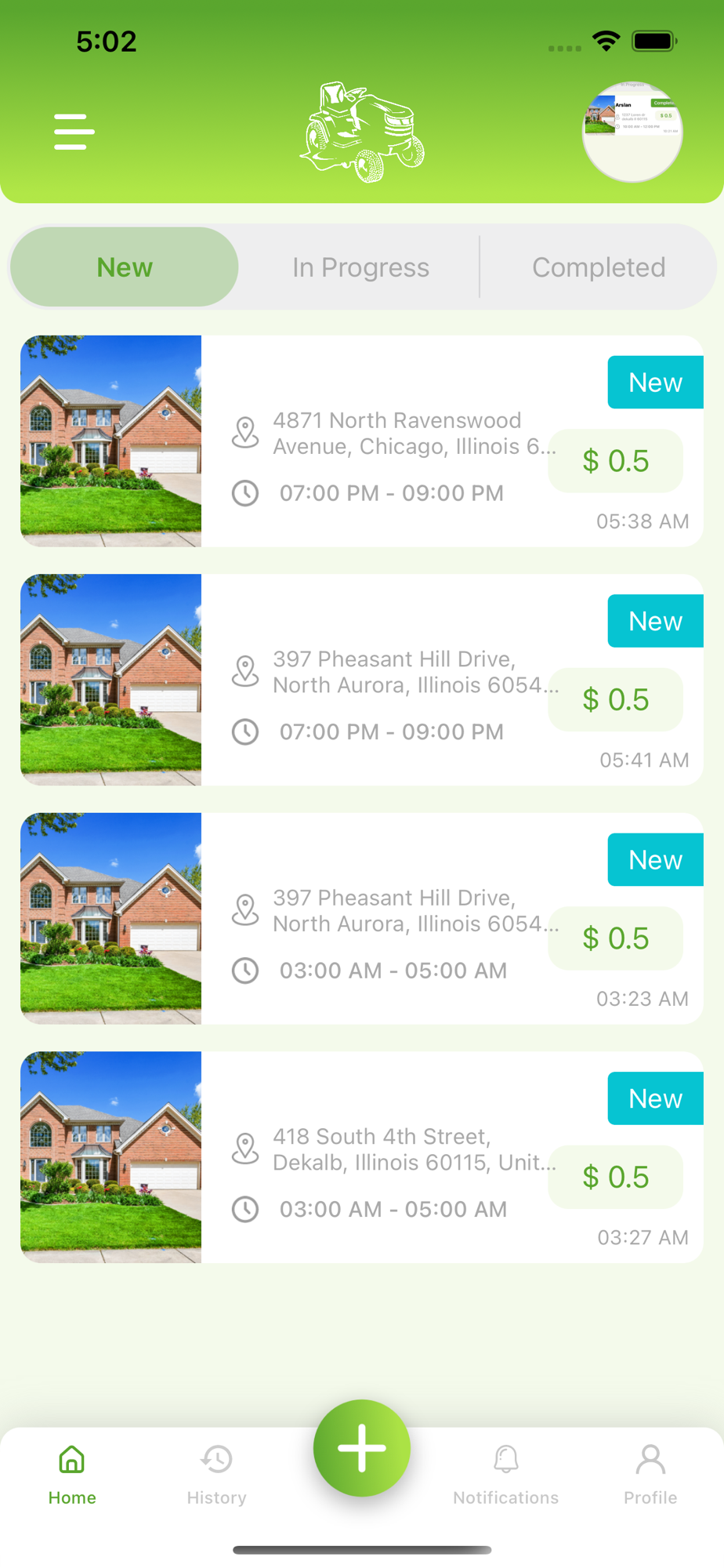Add a new job with the plus button
Image resolution: width=724 pixels, height=1568 pixels.
point(361,1448)
